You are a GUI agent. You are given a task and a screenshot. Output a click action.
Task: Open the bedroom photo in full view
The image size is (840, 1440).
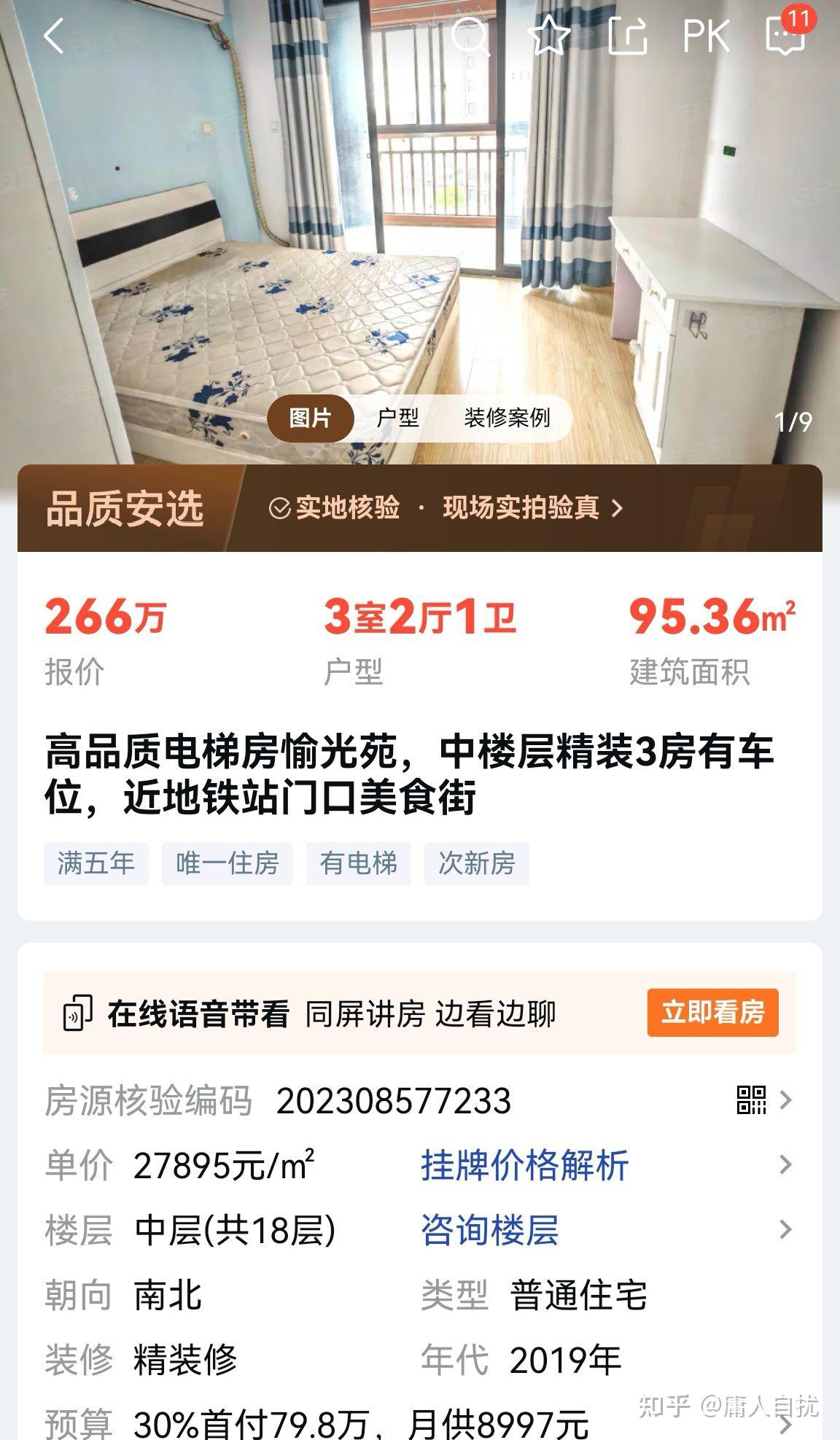coord(420,219)
